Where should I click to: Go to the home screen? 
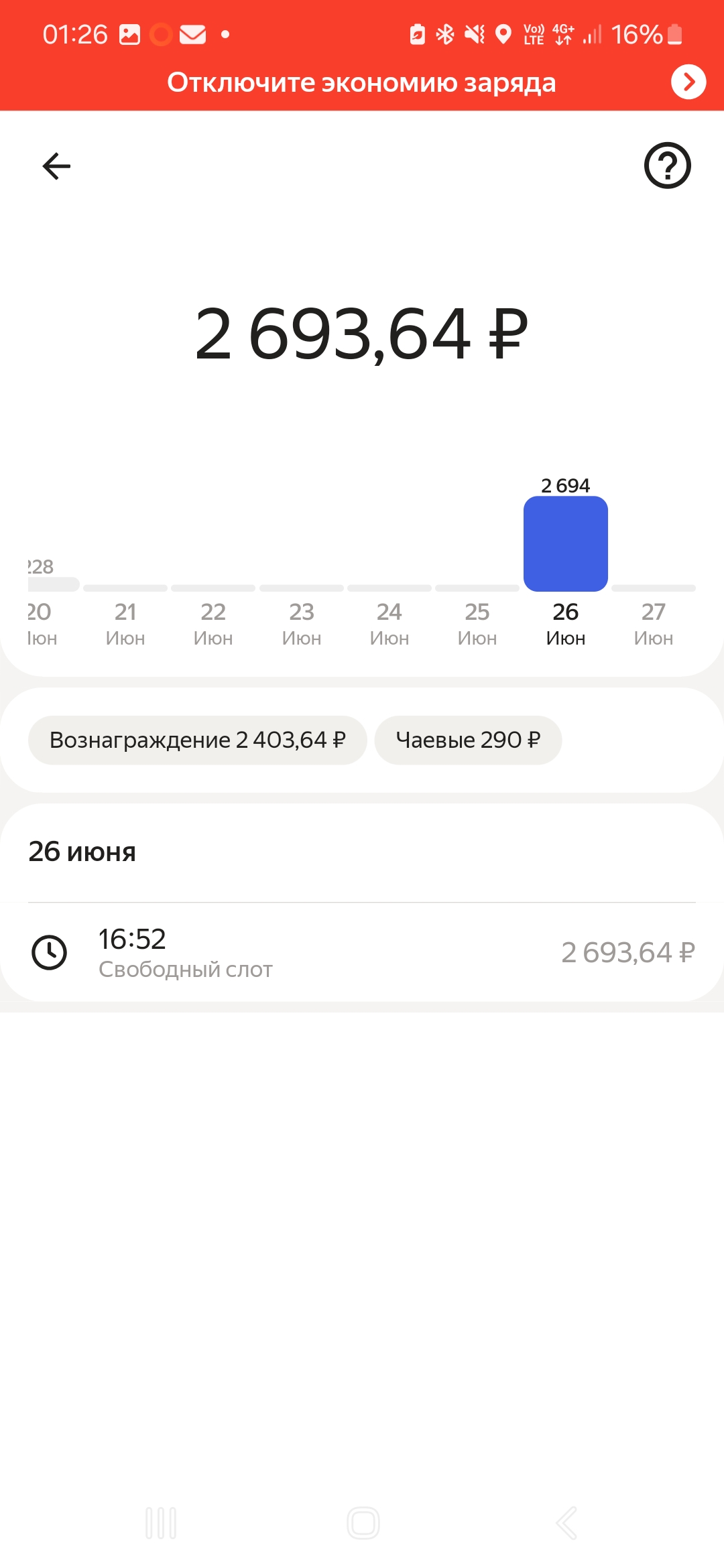click(x=363, y=1523)
